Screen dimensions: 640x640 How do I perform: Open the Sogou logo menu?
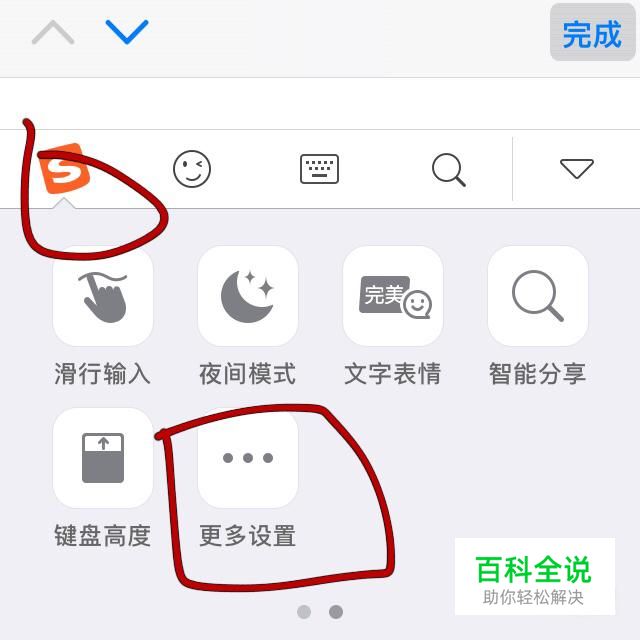coord(66,169)
